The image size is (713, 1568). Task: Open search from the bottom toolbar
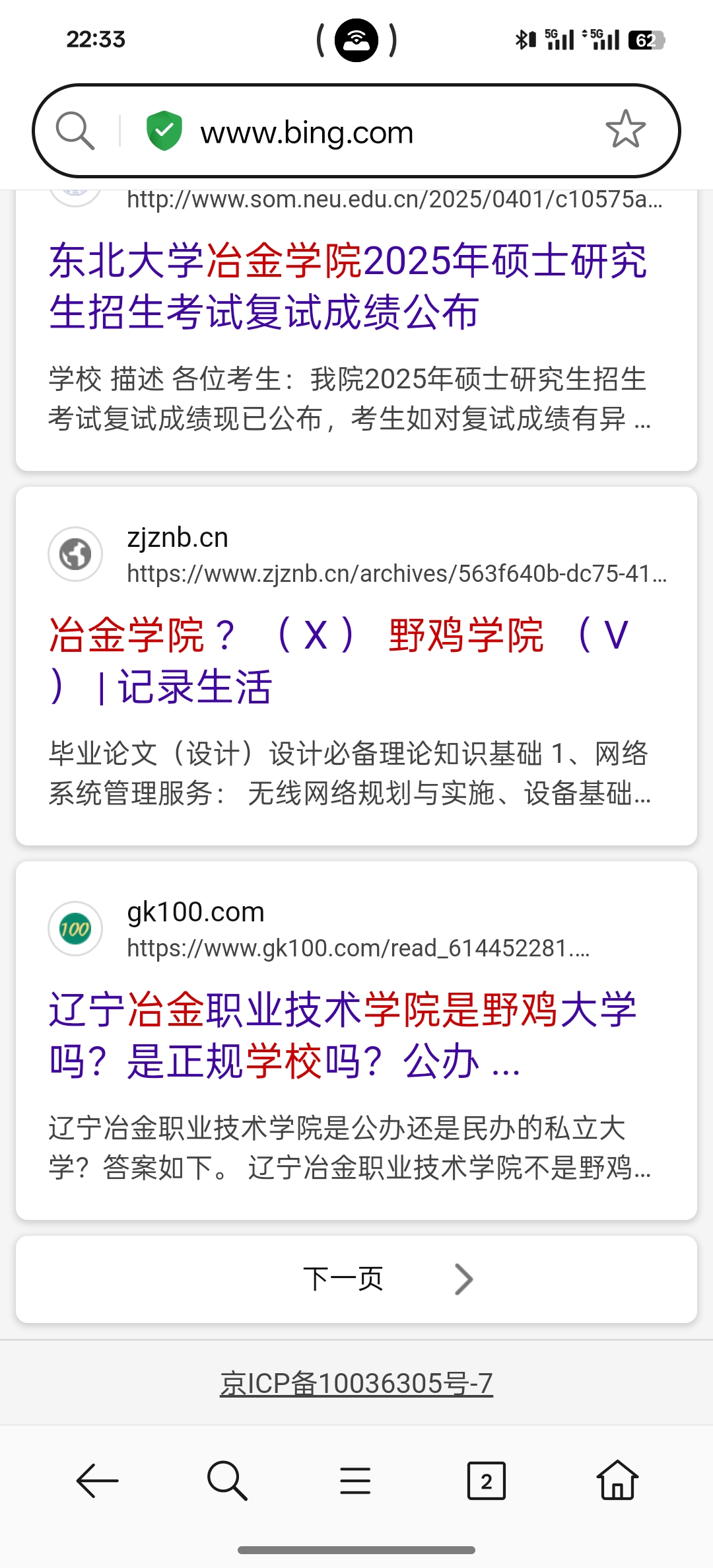pos(226,1481)
